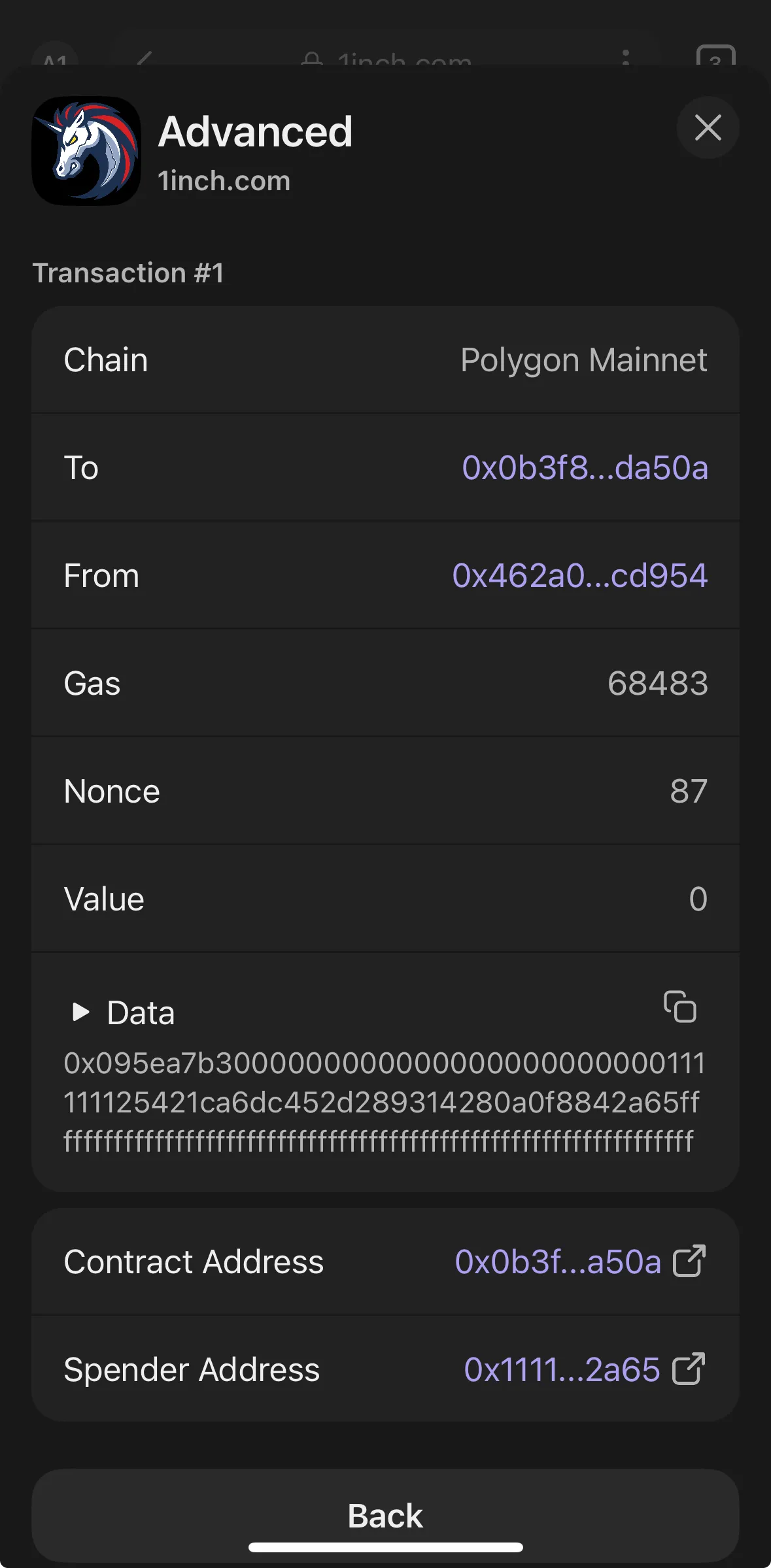Open the From address 0x462a0...cd954
Viewport: 771px width, 1568px height.
pos(580,575)
